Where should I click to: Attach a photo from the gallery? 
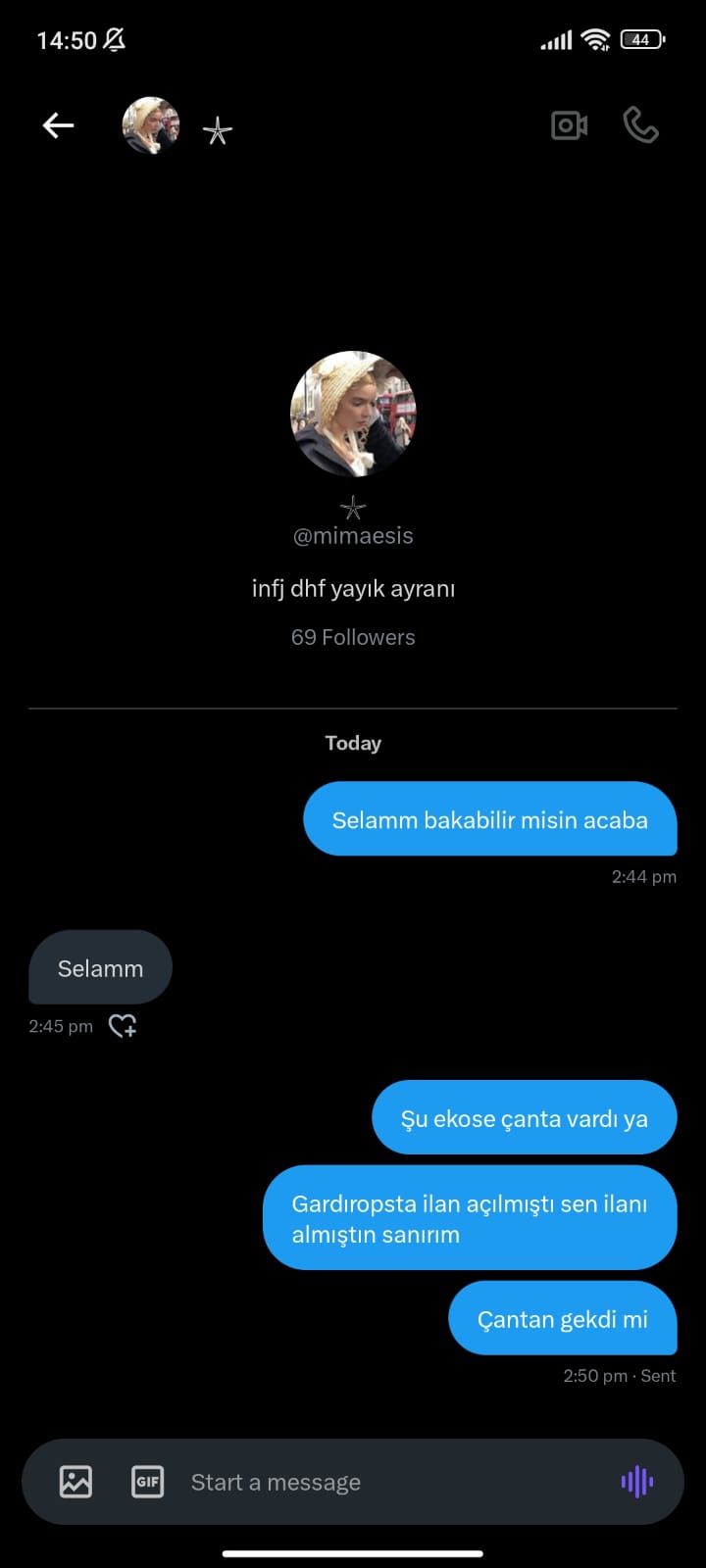[76, 1481]
